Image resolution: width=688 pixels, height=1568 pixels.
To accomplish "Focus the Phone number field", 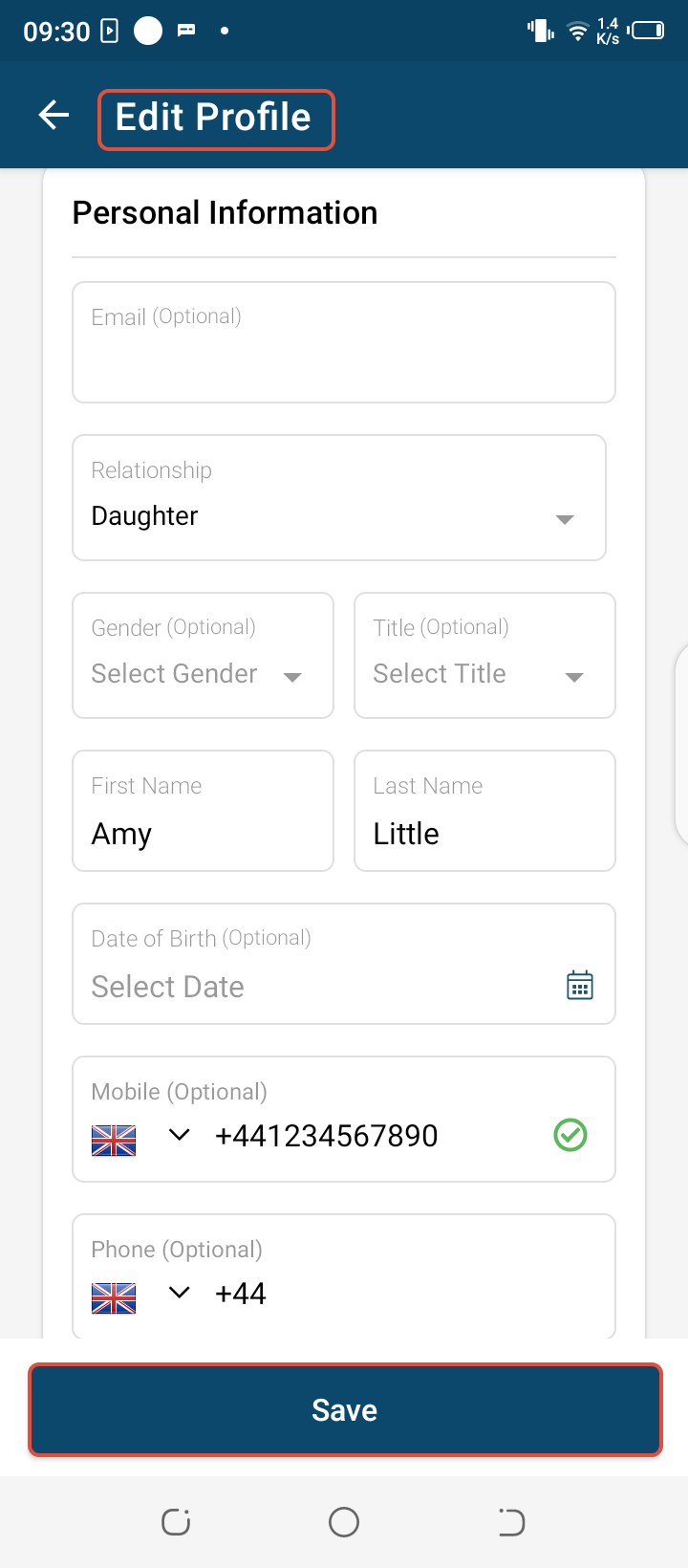I will tap(401, 1294).
